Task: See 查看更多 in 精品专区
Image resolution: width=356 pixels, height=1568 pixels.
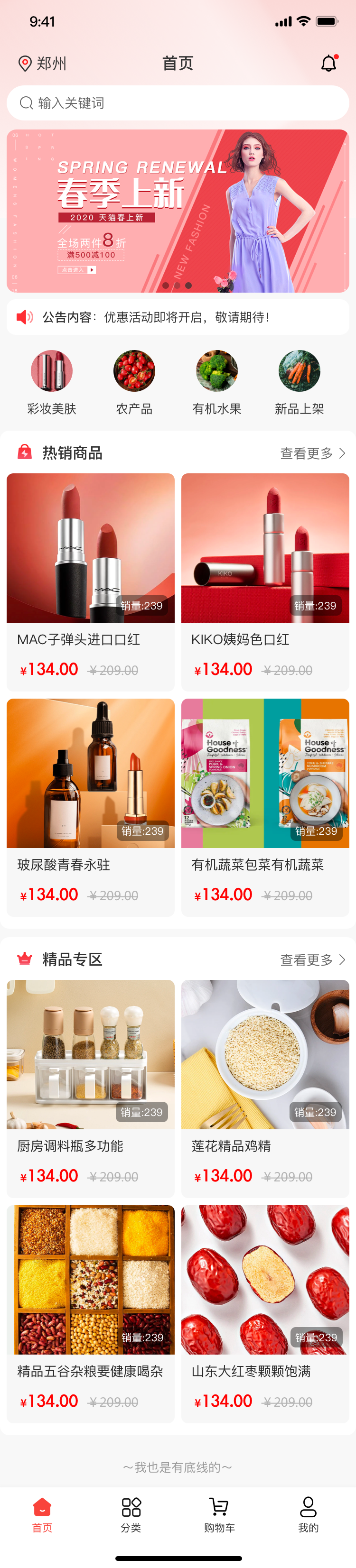Action: [x=312, y=960]
